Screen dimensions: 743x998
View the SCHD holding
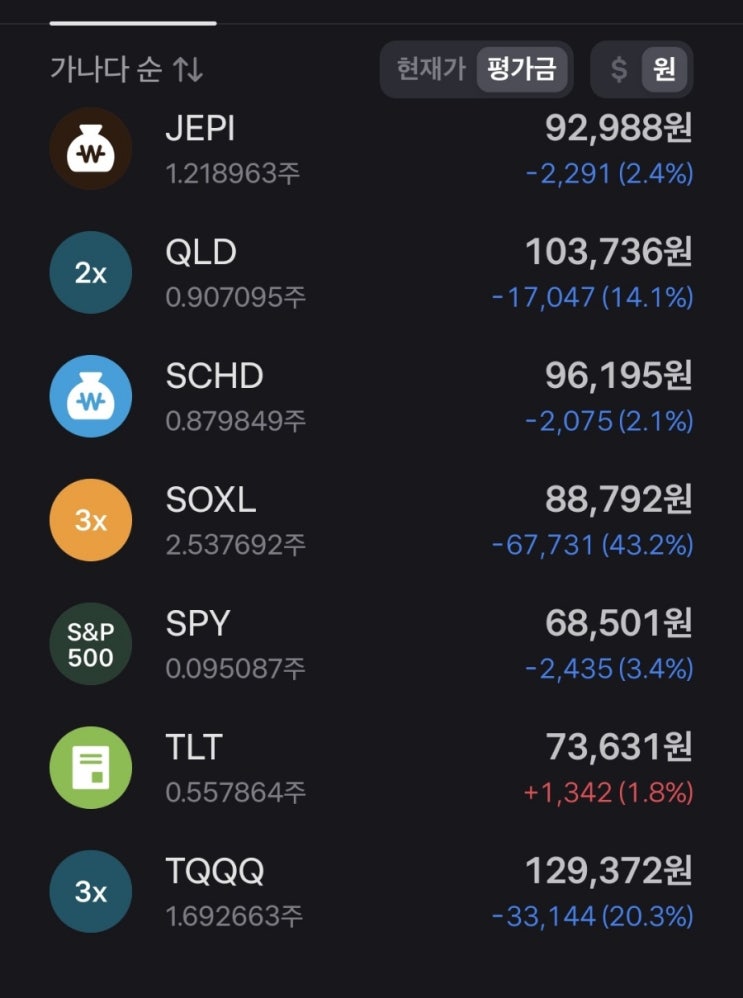click(371, 397)
